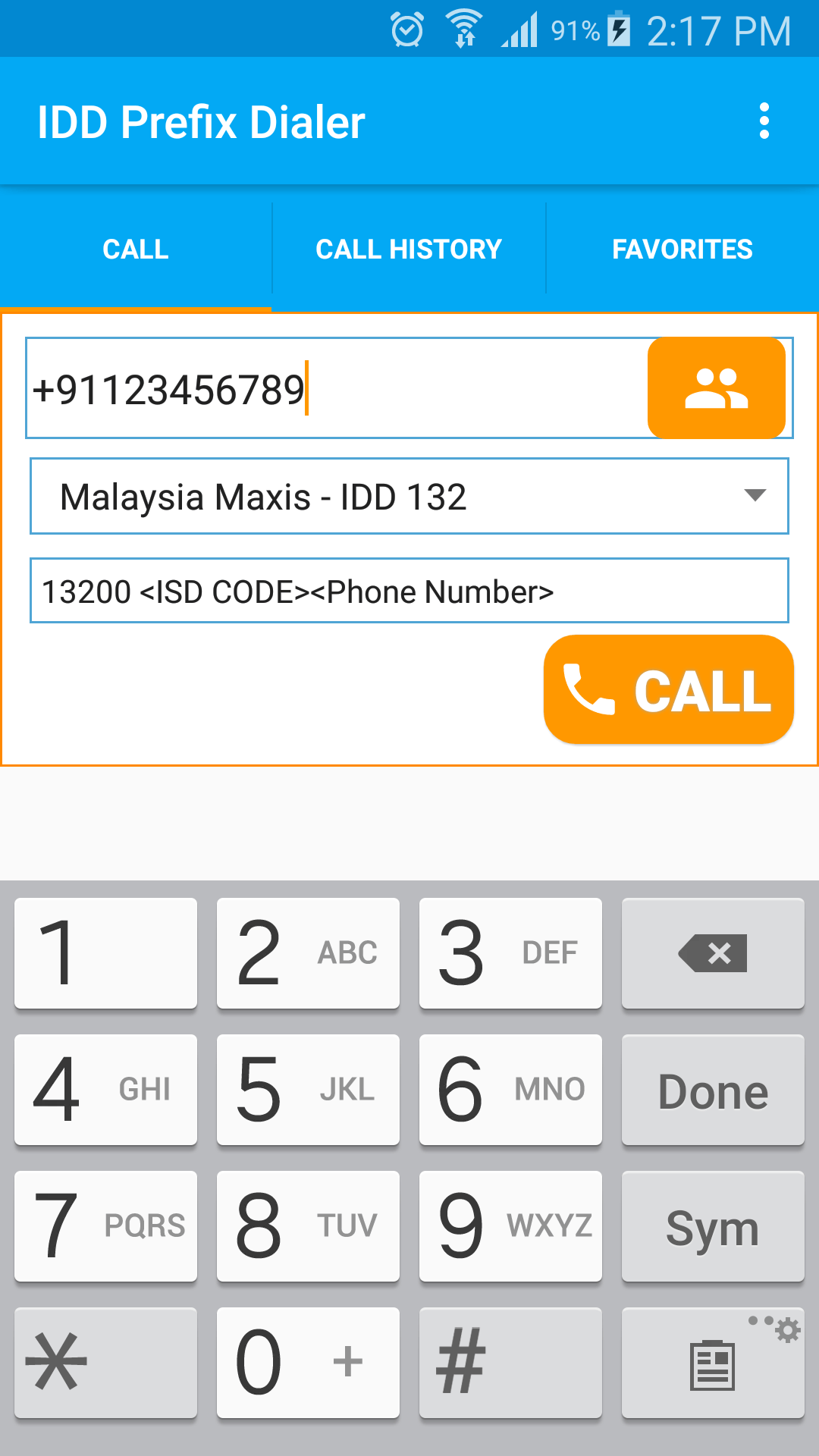Open the overflow menu
Viewport: 819px width, 1456px height.
pos(764,121)
